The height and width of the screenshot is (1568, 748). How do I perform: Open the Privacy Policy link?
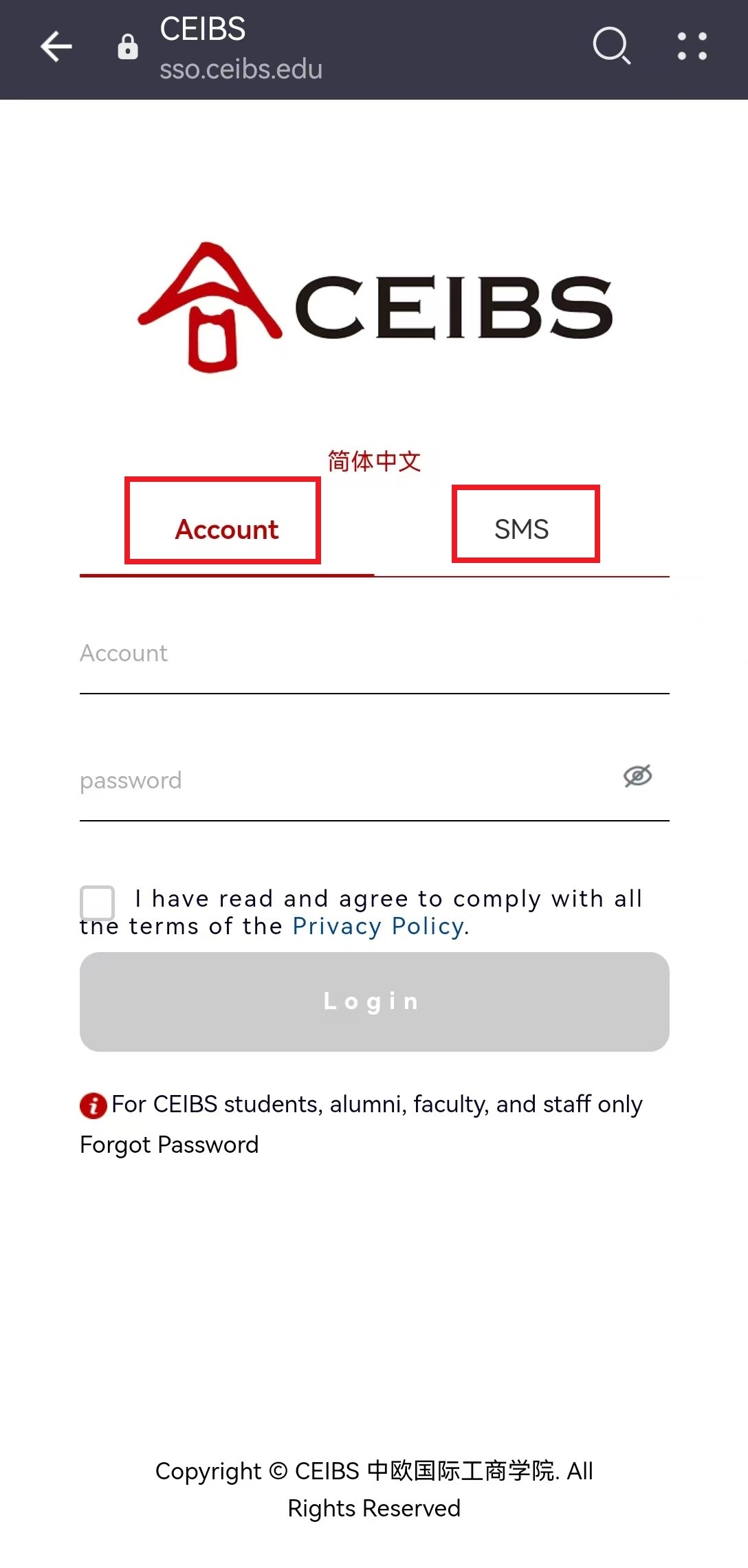click(x=378, y=927)
